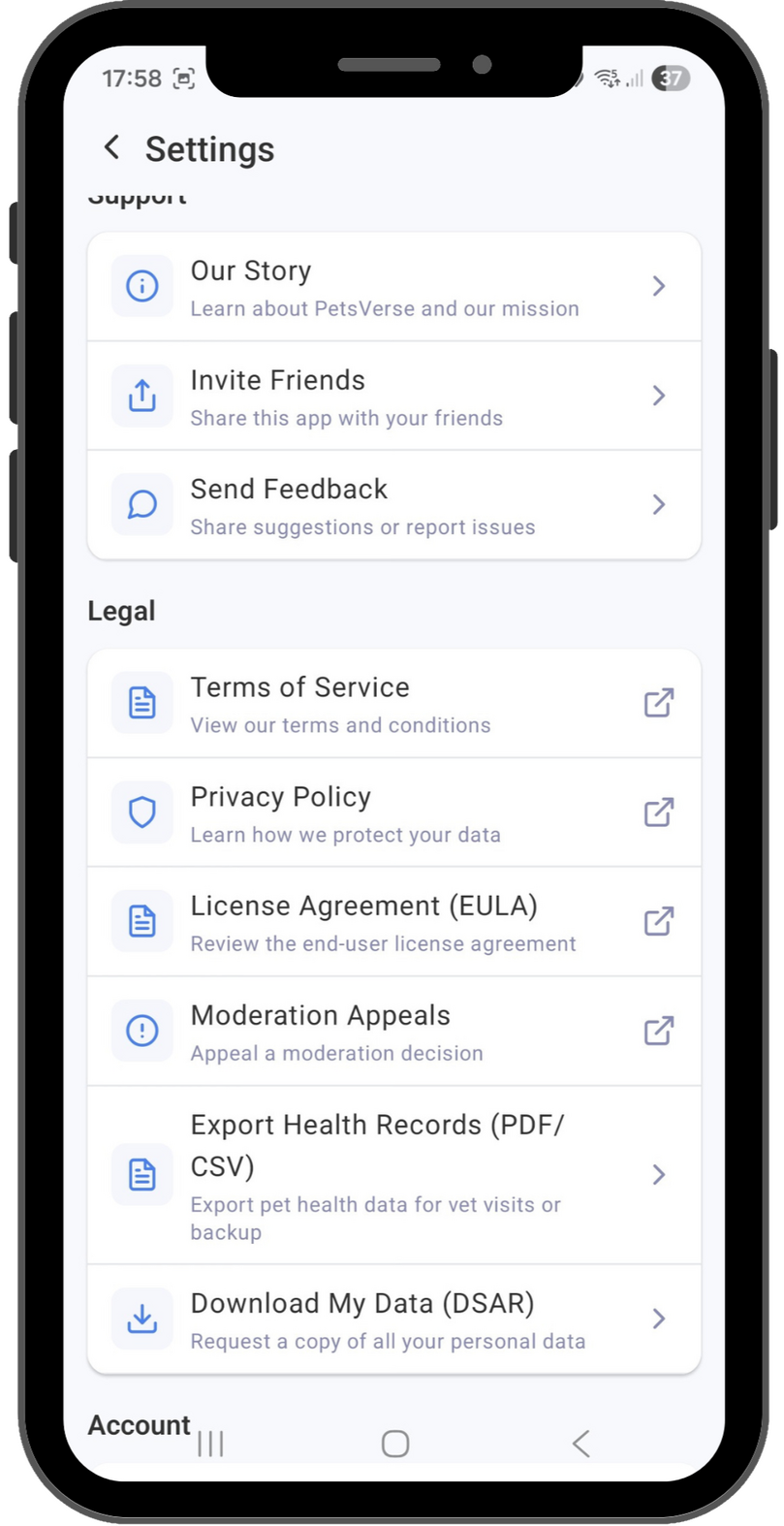Tap the system home button

click(395, 1444)
